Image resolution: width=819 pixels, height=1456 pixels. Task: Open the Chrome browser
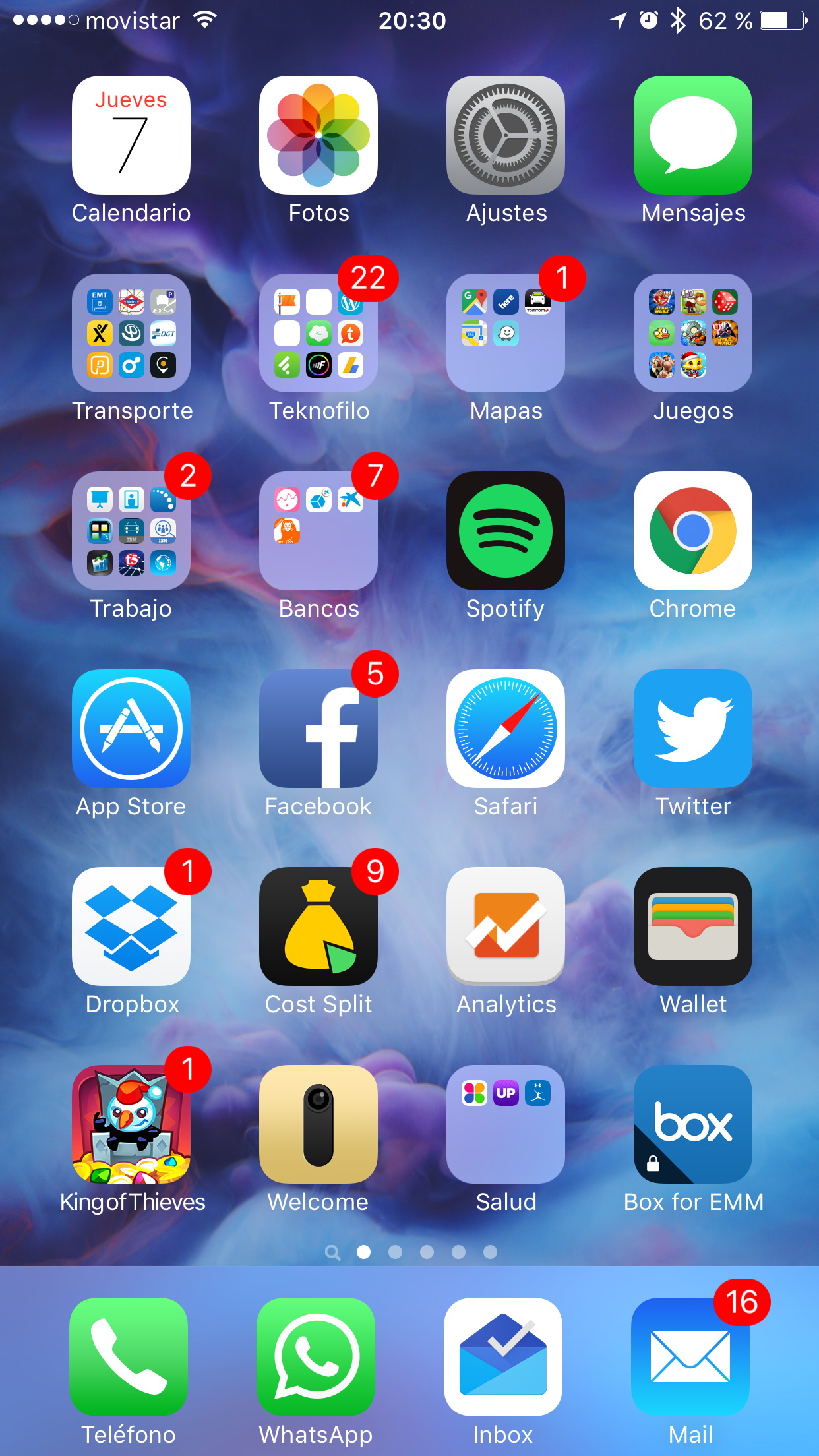click(693, 531)
